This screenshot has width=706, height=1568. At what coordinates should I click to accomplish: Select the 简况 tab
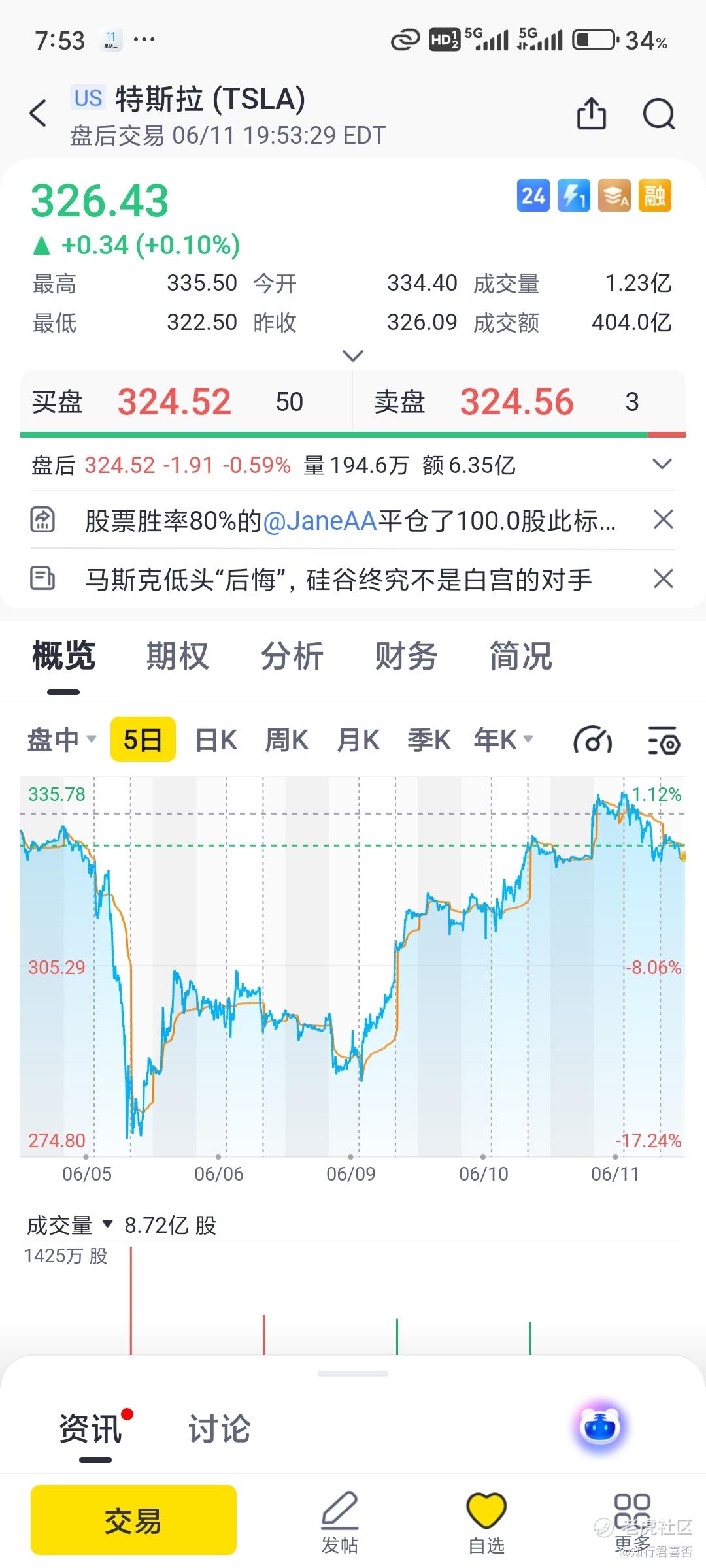(520, 656)
